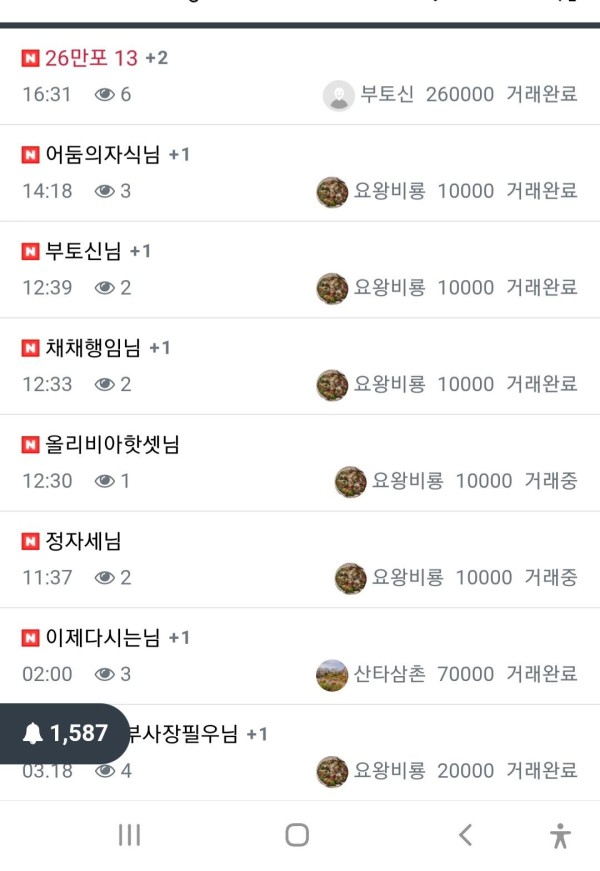Go back with the system back button
600x871 pixels.
pos(464,835)
